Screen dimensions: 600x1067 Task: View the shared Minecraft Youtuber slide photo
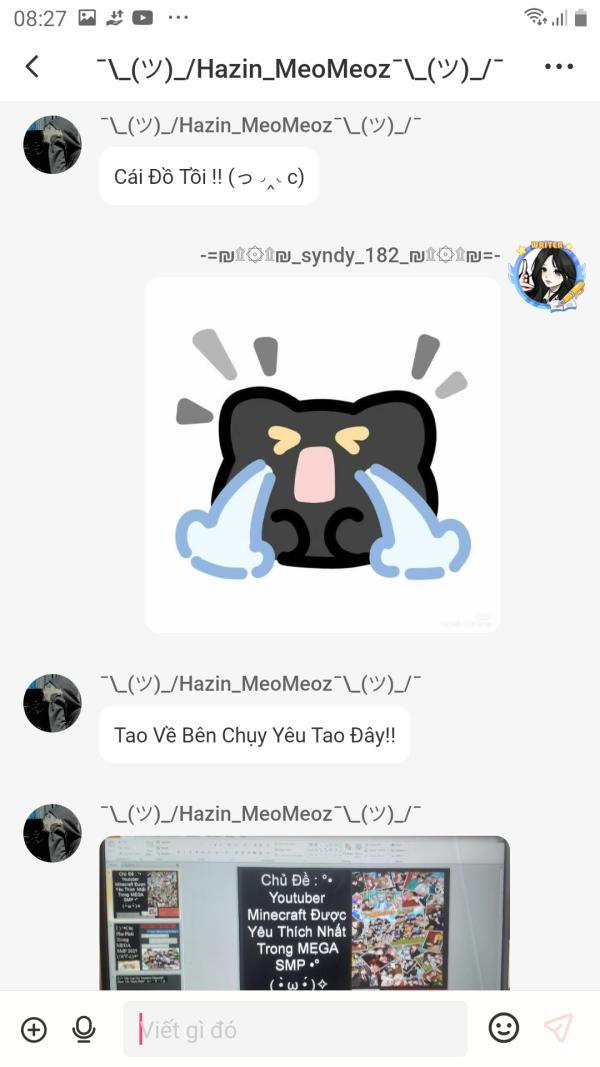coord(304,912)
